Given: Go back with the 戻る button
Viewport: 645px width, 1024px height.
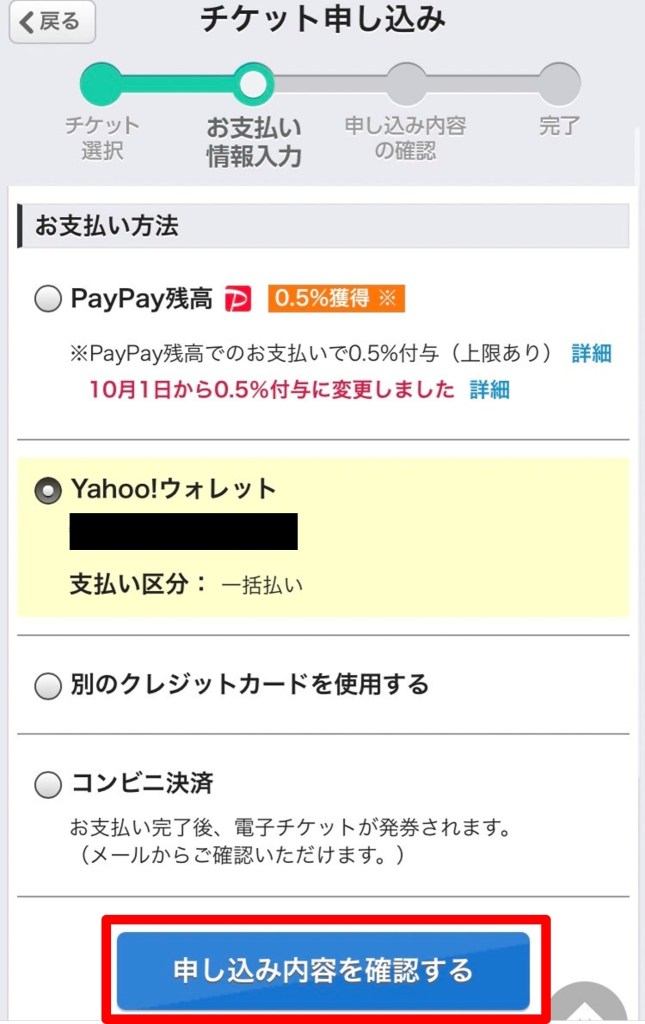Looking at the screenshot, I should (x=52, y=22).
